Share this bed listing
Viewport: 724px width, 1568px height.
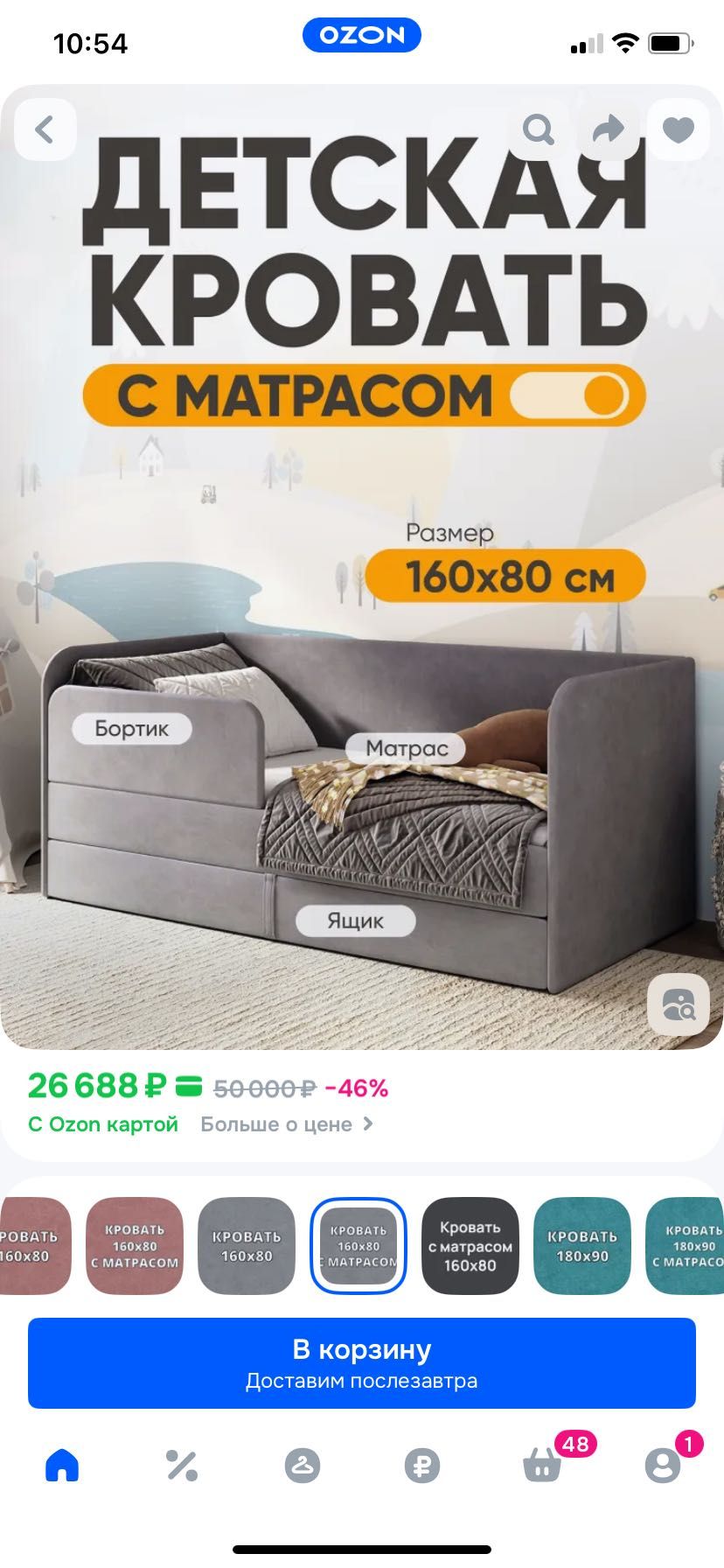[x=608, y=129]
